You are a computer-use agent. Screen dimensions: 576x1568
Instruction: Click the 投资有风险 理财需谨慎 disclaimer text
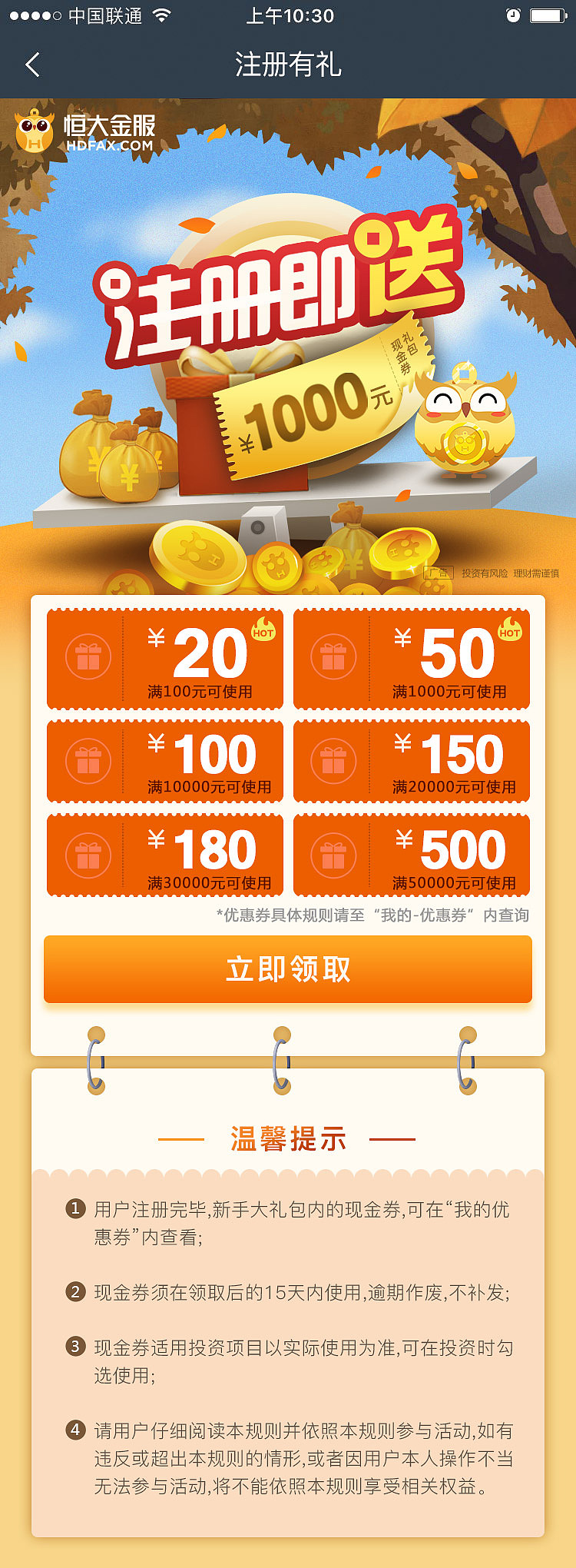coord(511,573)
